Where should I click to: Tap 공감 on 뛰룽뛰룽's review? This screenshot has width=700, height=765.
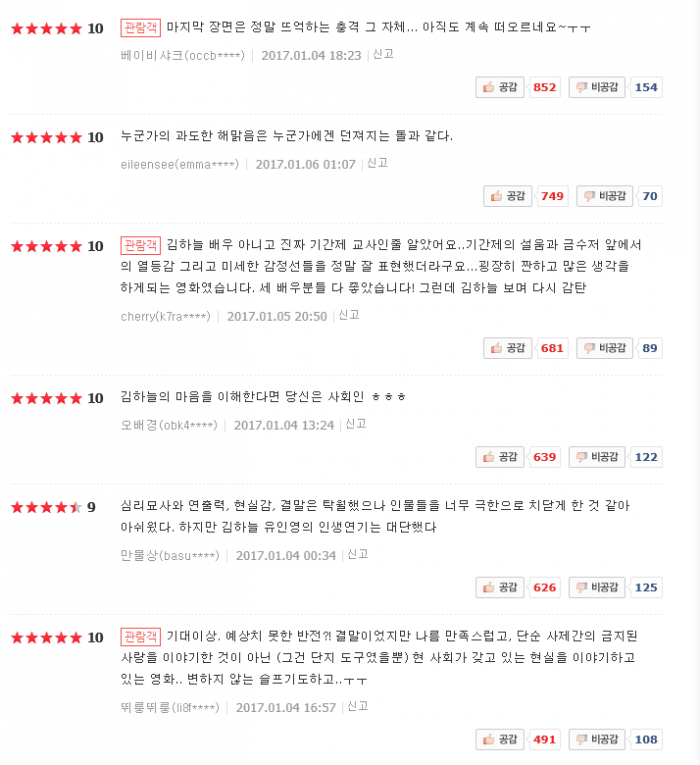point(501,739)
